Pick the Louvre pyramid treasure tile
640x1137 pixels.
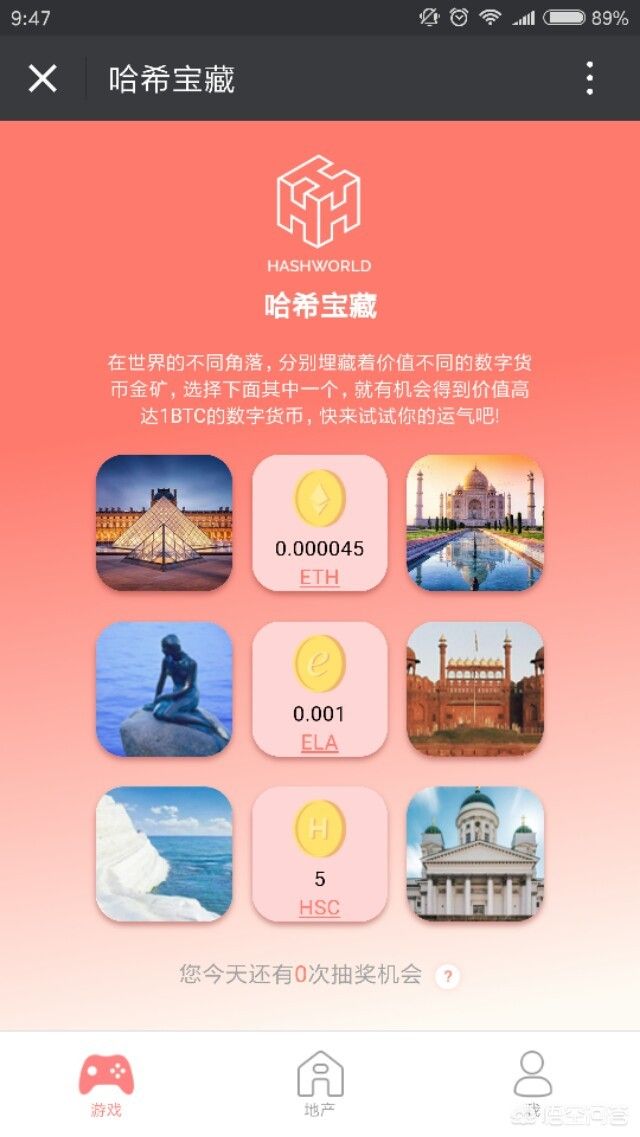164,522
